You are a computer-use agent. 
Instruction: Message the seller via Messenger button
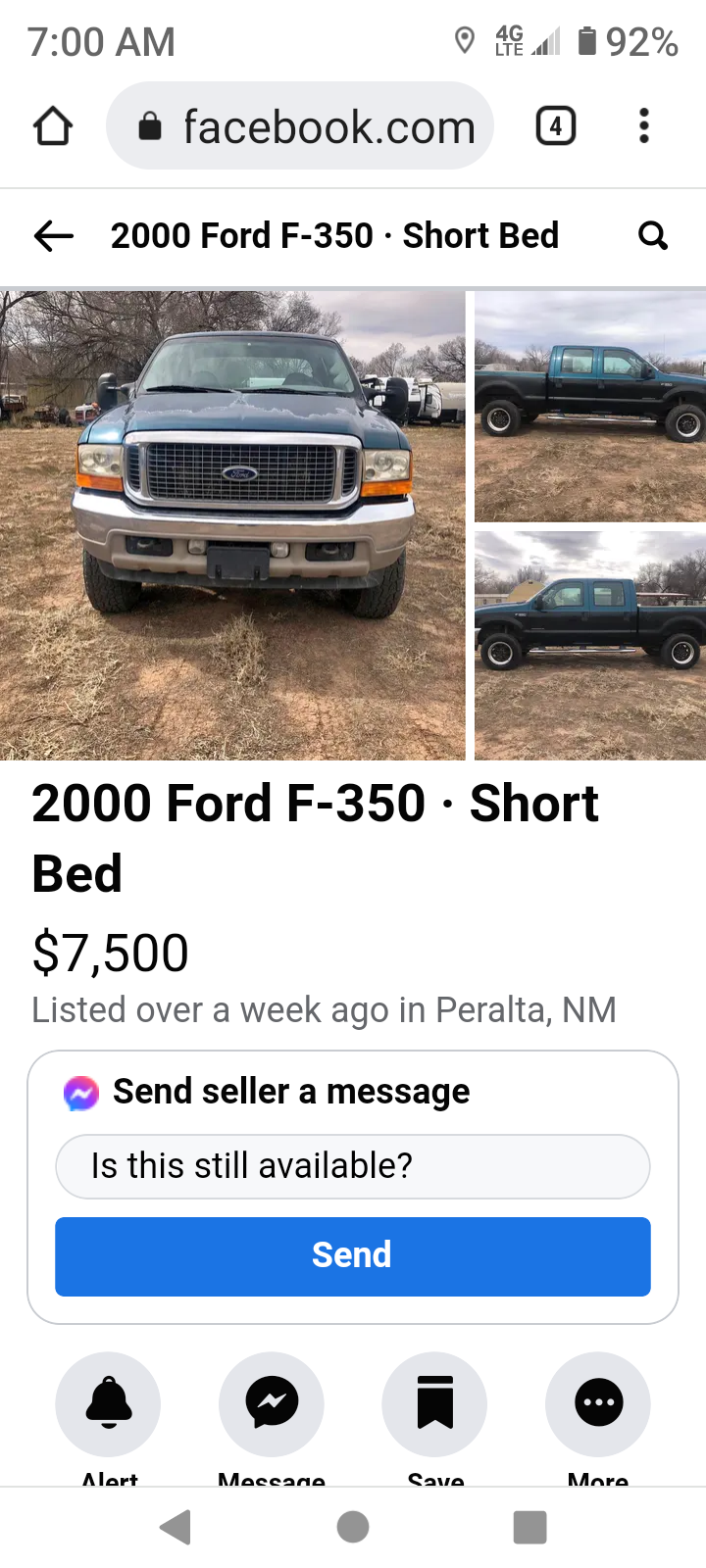coord(272,1403)
